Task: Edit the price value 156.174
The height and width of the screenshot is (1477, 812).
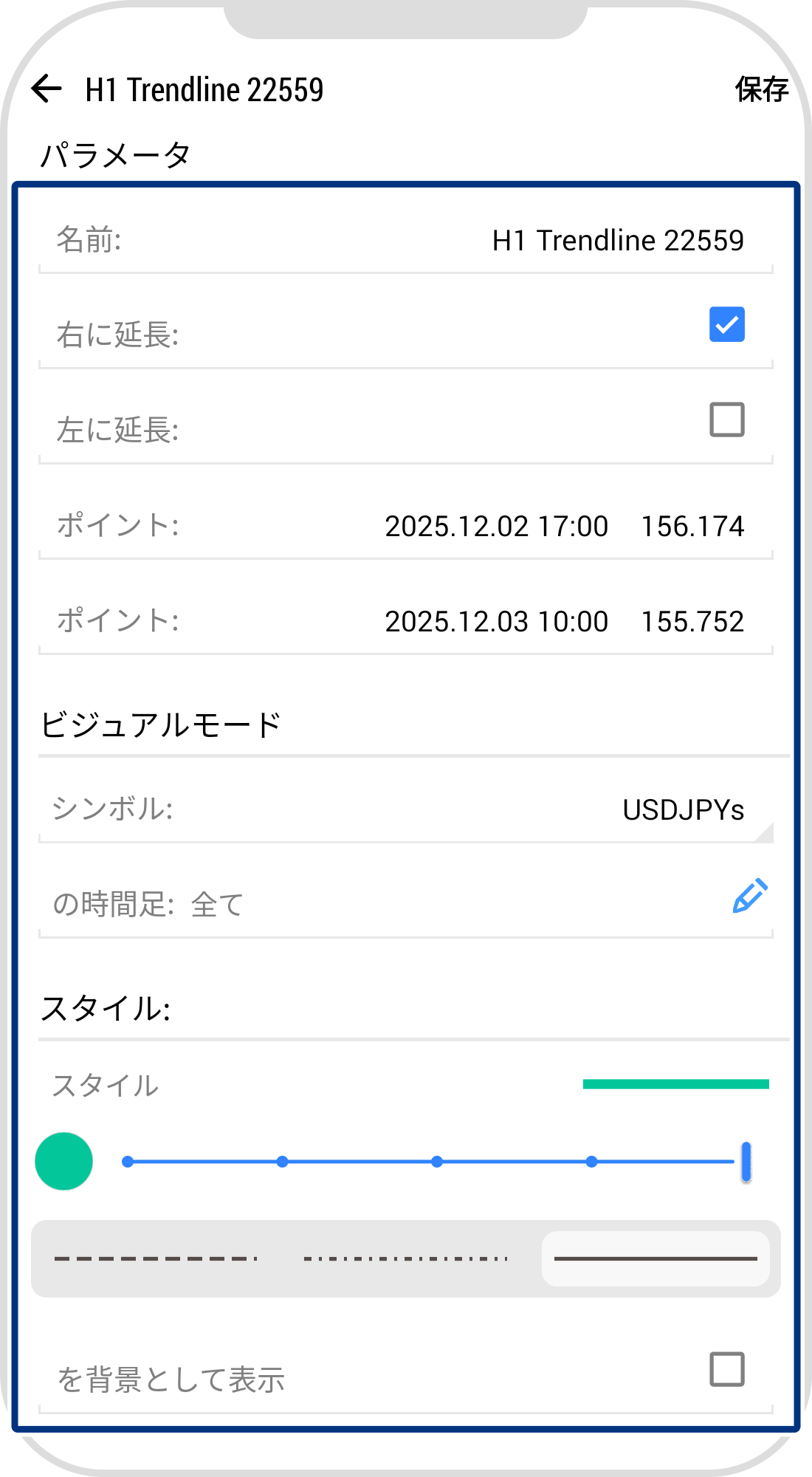Action: pyautogui.click(x=694, y=527)
